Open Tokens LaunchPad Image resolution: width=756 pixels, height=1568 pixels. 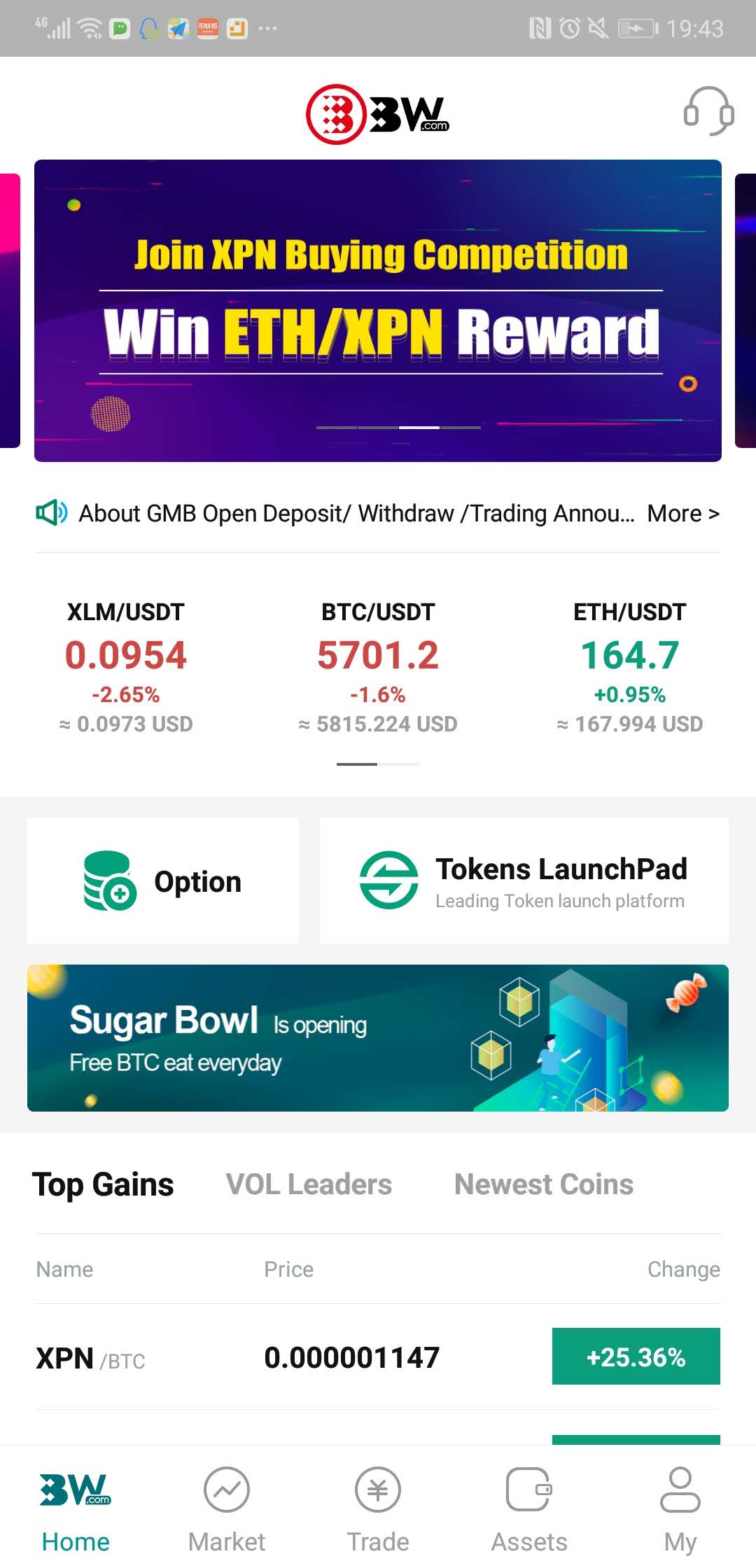point(524,881)
